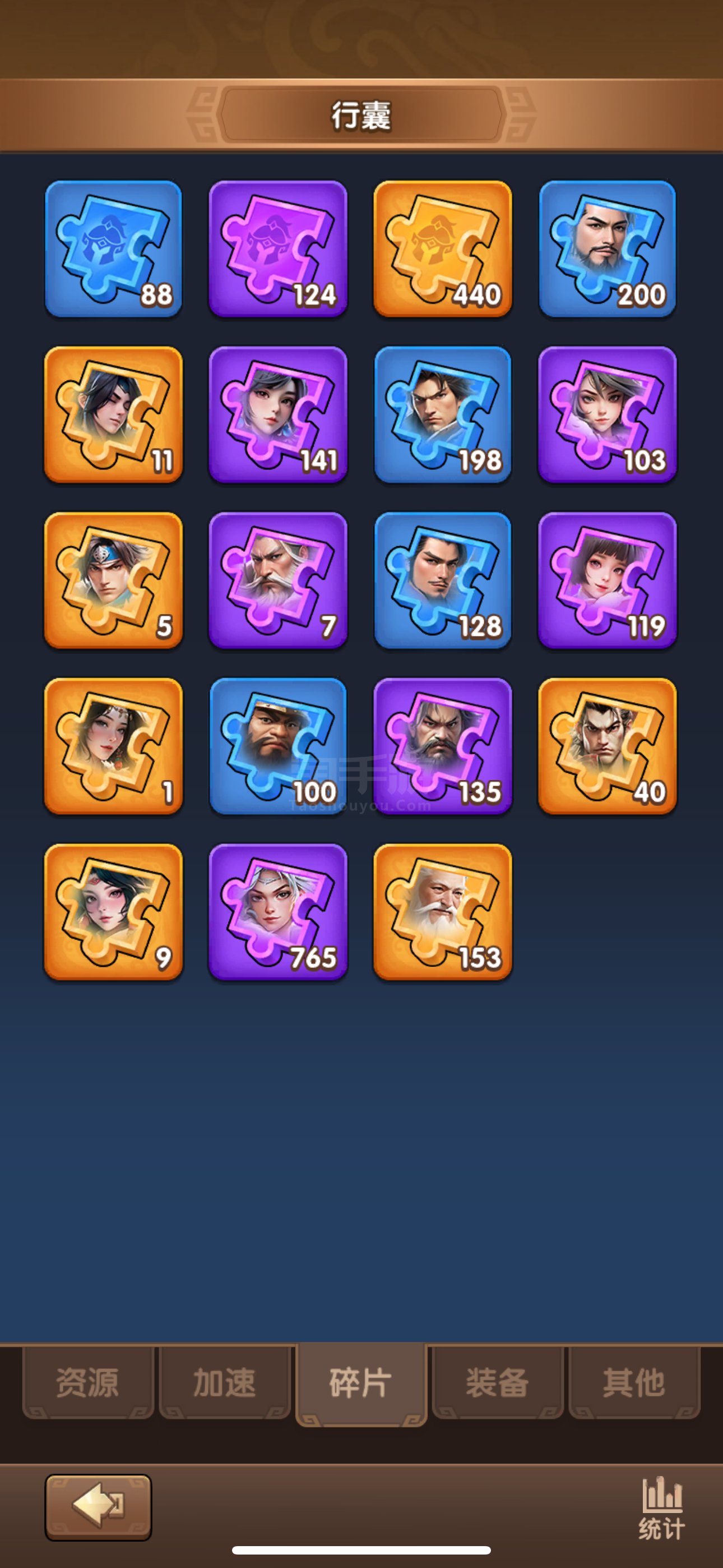Tap the back arrow button
Viewport: 723px width, 1568px height.
coord(98,1506)
